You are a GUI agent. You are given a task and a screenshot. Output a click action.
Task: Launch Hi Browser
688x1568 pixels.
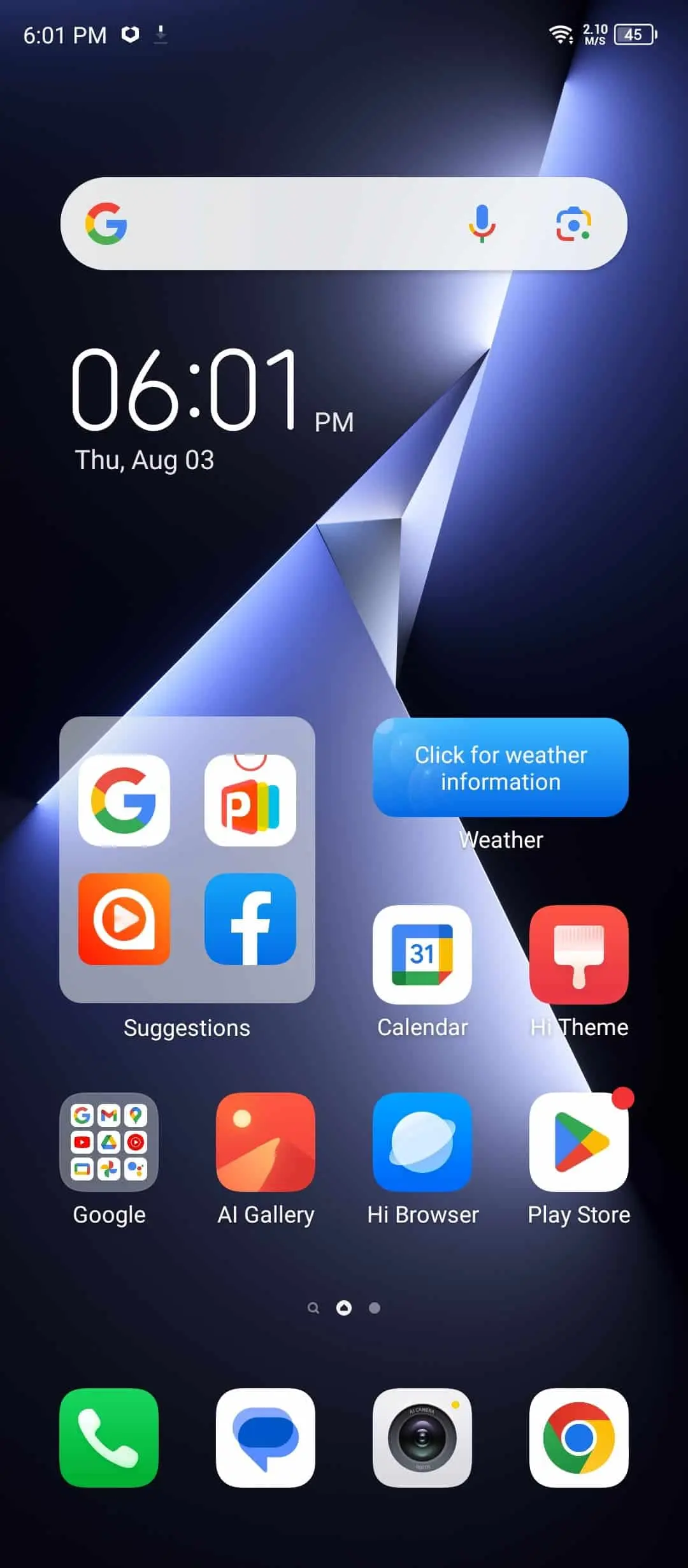[422, 1142]
